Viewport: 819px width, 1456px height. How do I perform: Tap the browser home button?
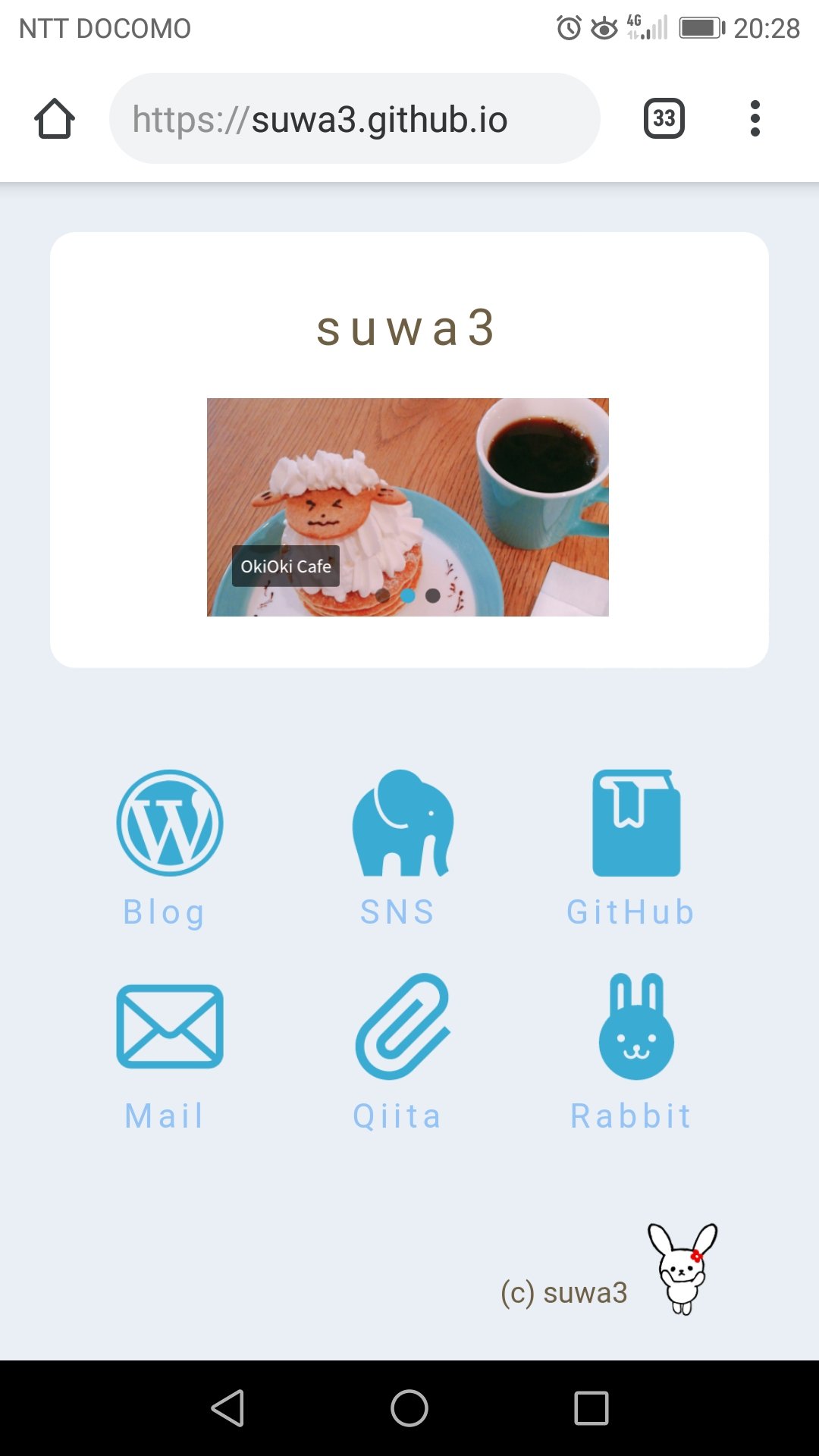[55, 119]
